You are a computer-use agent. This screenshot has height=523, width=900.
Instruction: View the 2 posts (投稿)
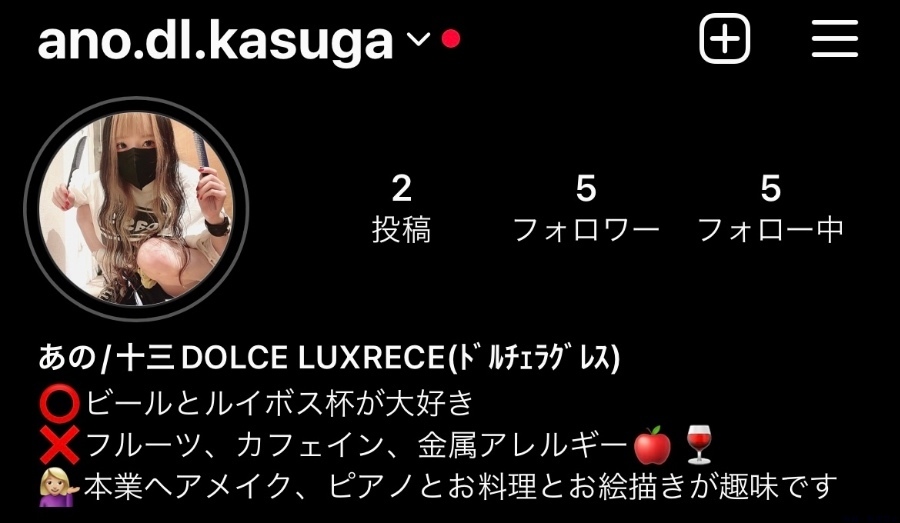click(x=401, y=208)
